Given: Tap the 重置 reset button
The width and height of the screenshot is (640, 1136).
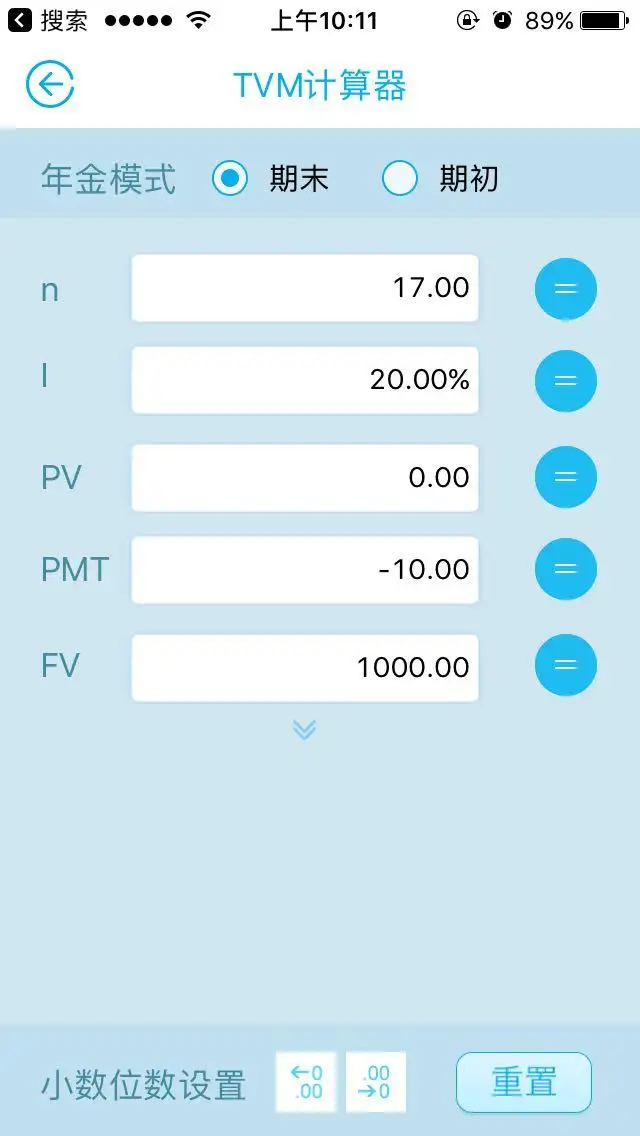Looking at the screenshot, I should [524, 1082].
